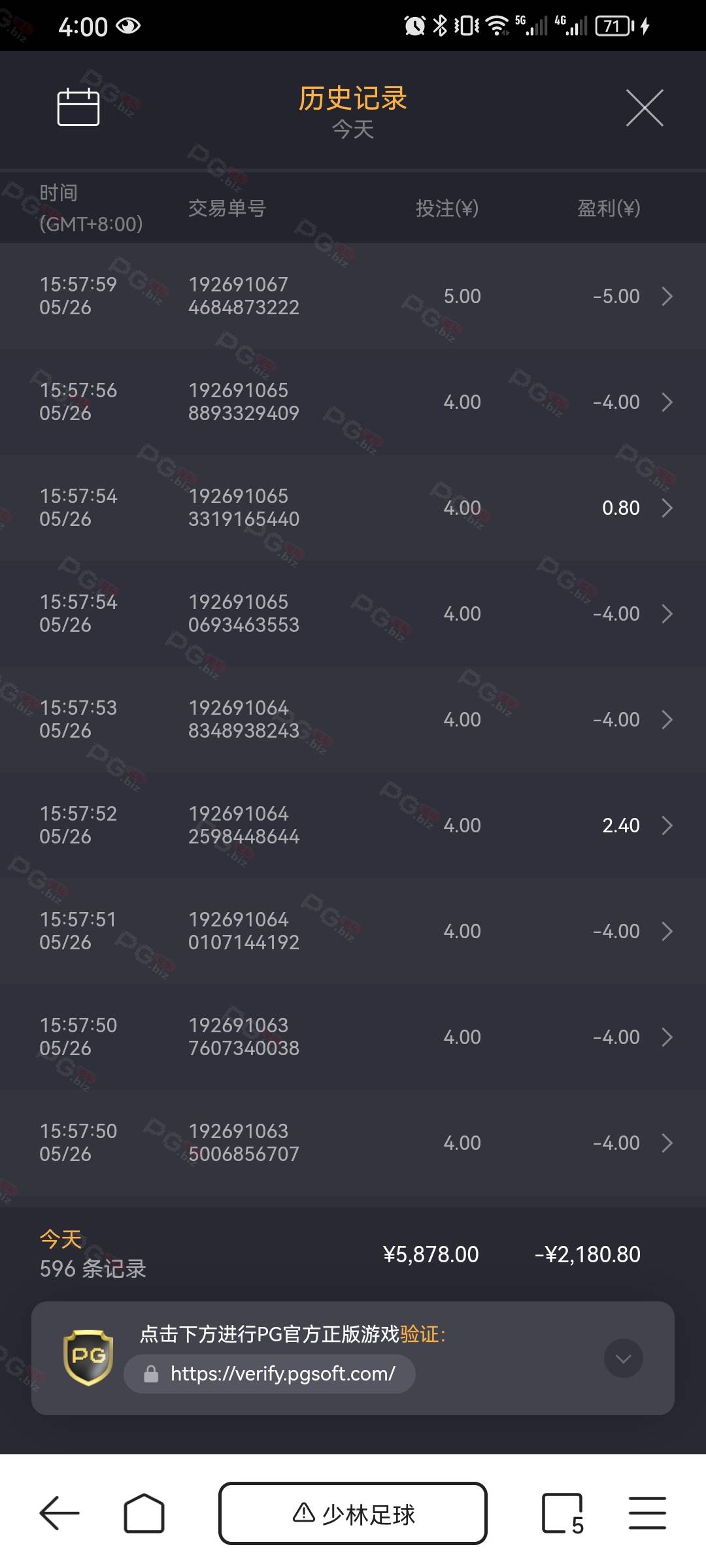View the 2.40 profit record details
The image size is (706, 1568).
click(353, 825)
